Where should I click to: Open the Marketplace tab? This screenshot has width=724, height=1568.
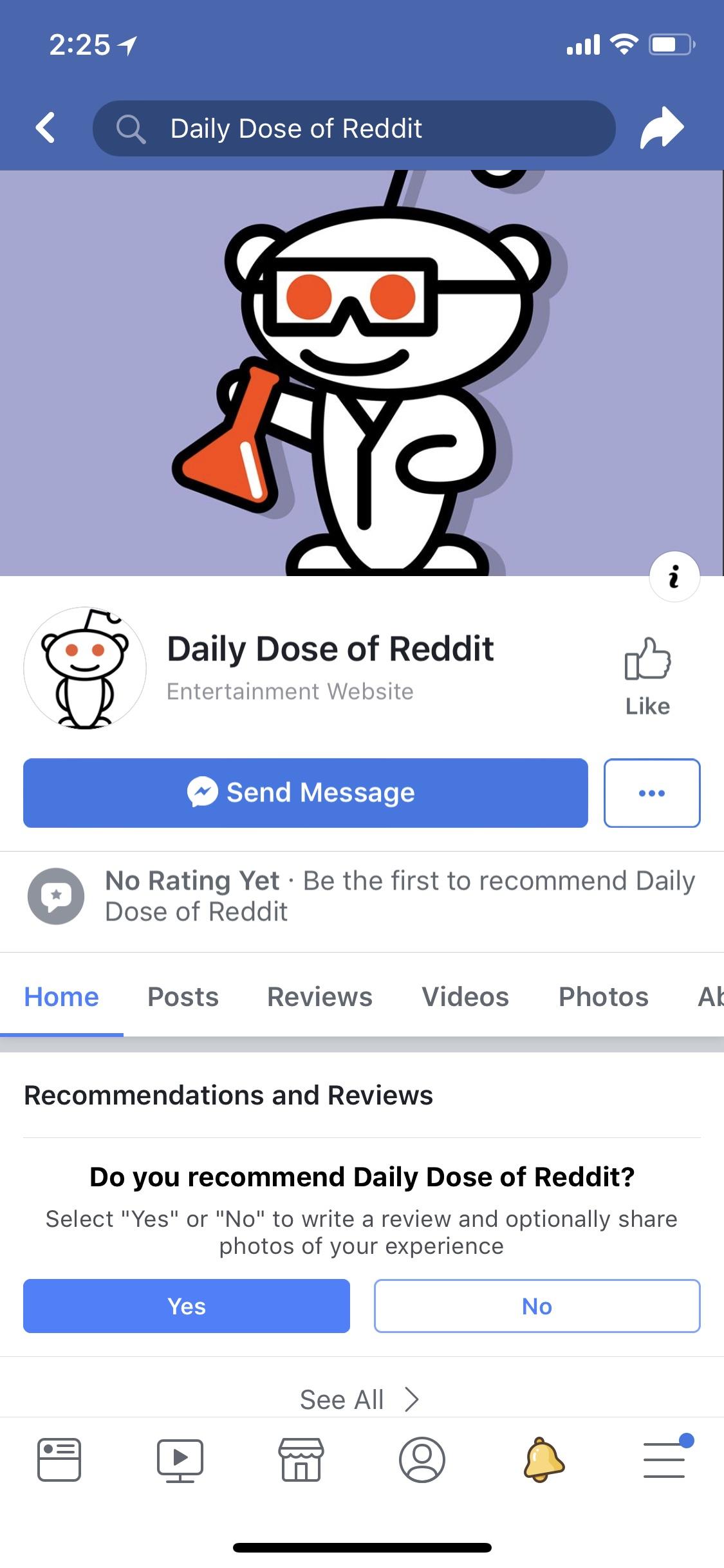coord(301,1460)
